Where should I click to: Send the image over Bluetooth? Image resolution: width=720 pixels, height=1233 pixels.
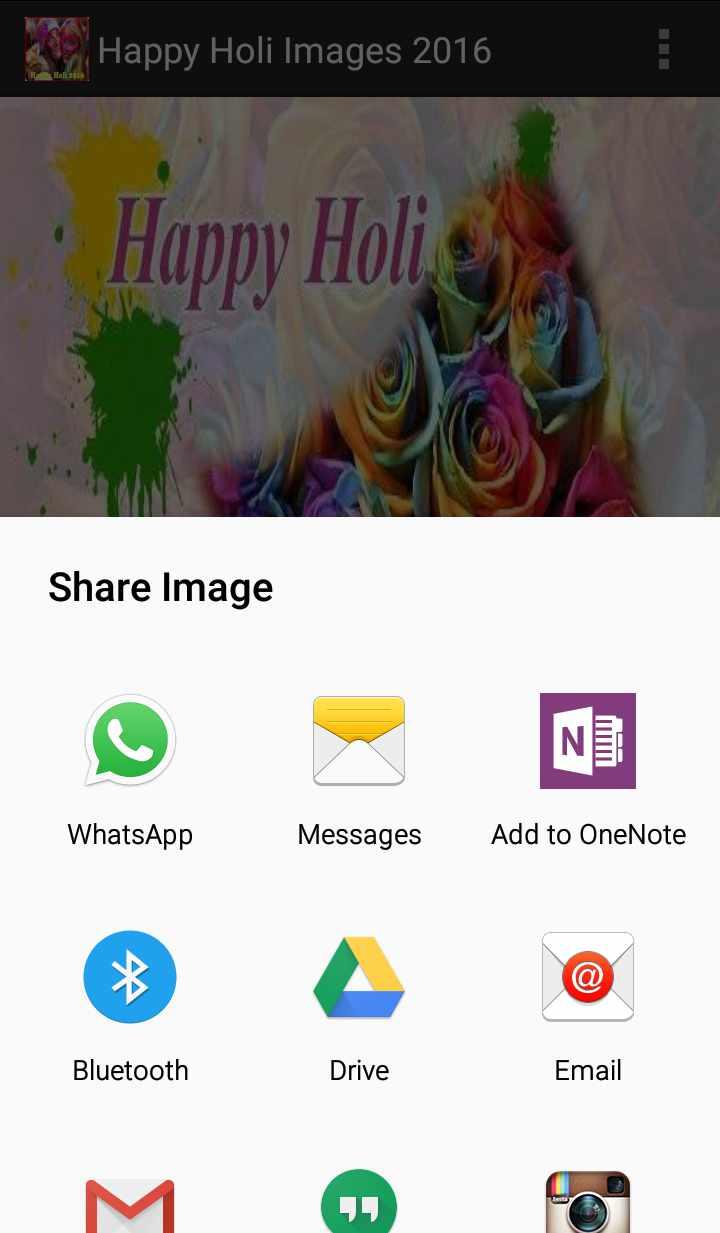click(x=130, y=1006)
